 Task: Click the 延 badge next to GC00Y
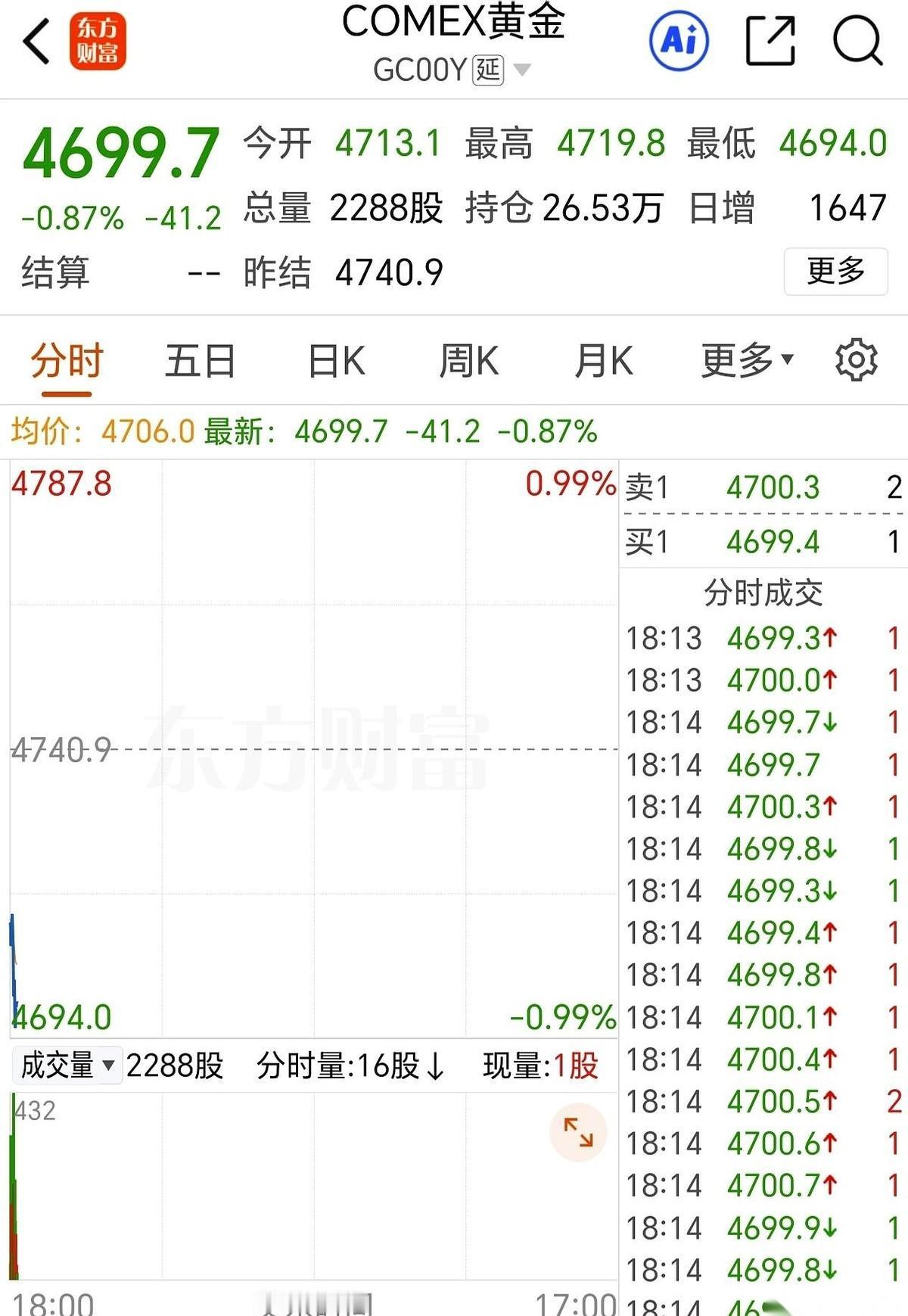click(489, 70)
